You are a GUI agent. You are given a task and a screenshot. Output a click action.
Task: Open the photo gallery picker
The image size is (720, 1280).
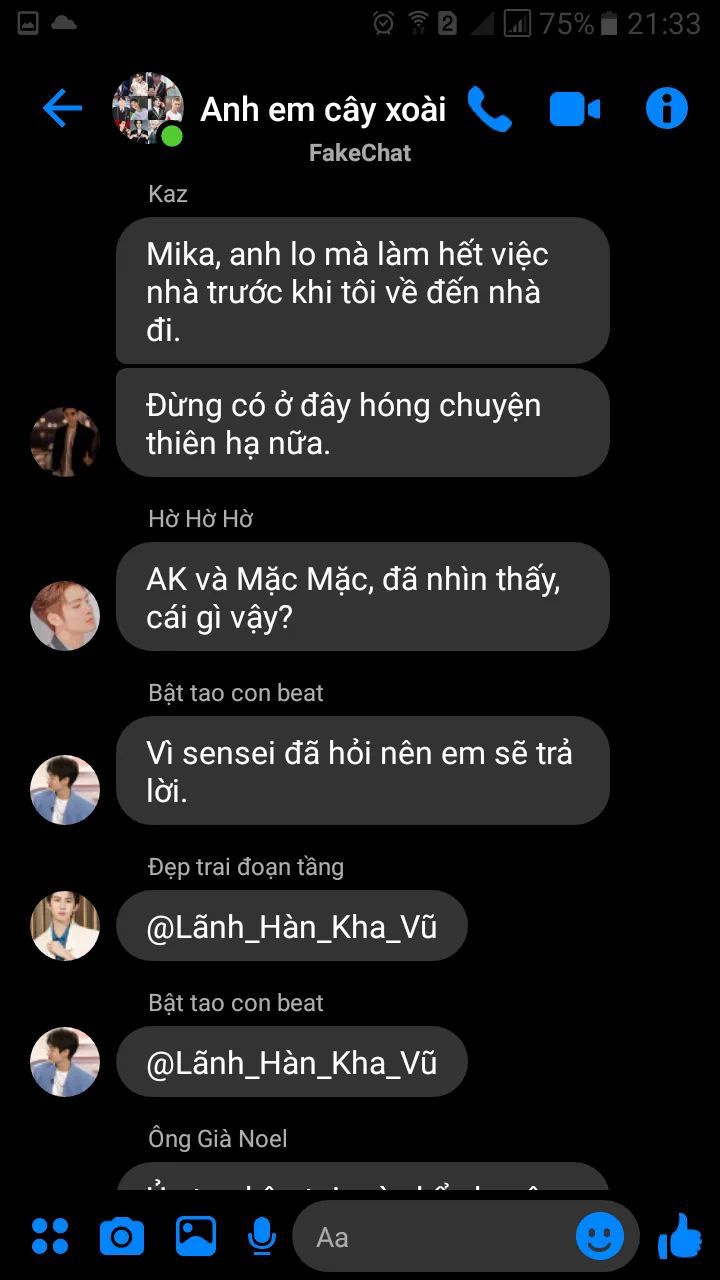tap(196, 1237)
